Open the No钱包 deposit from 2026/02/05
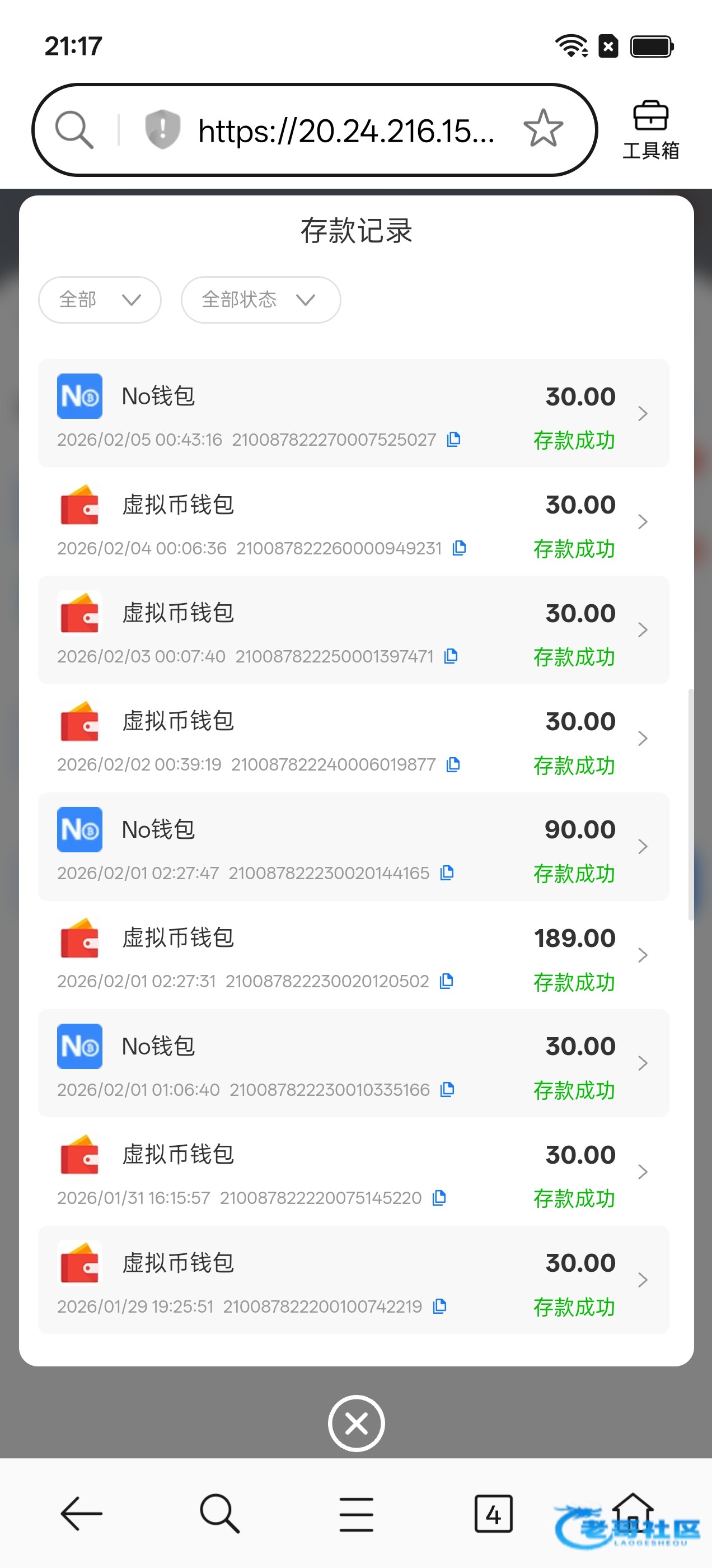Viewport: 712px width, 1568px height. pyautogui.click(x=354, y=413)
